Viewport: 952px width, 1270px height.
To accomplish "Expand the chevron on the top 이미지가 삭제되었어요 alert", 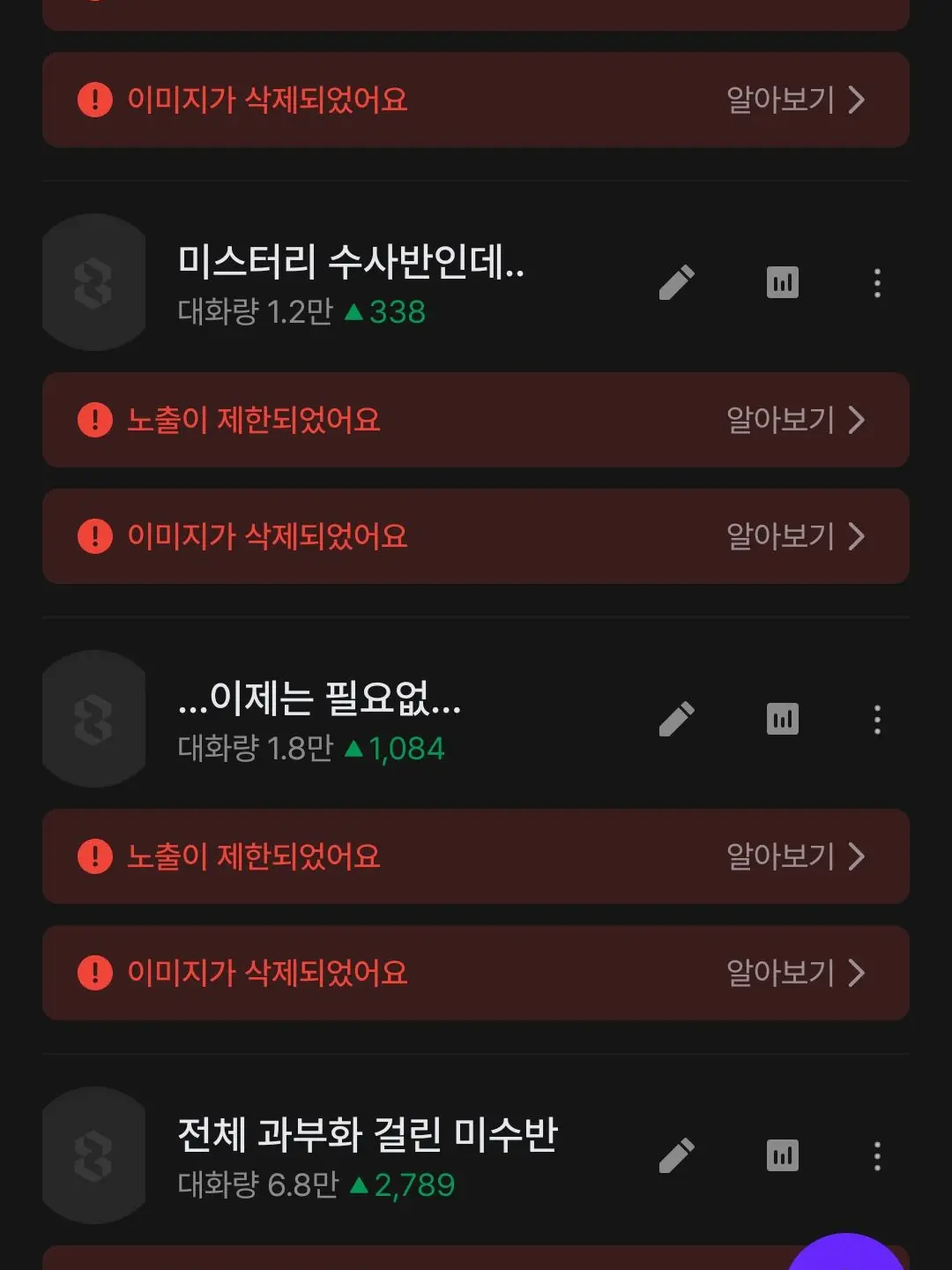I will pyautogui.click(x=855, y=101).
